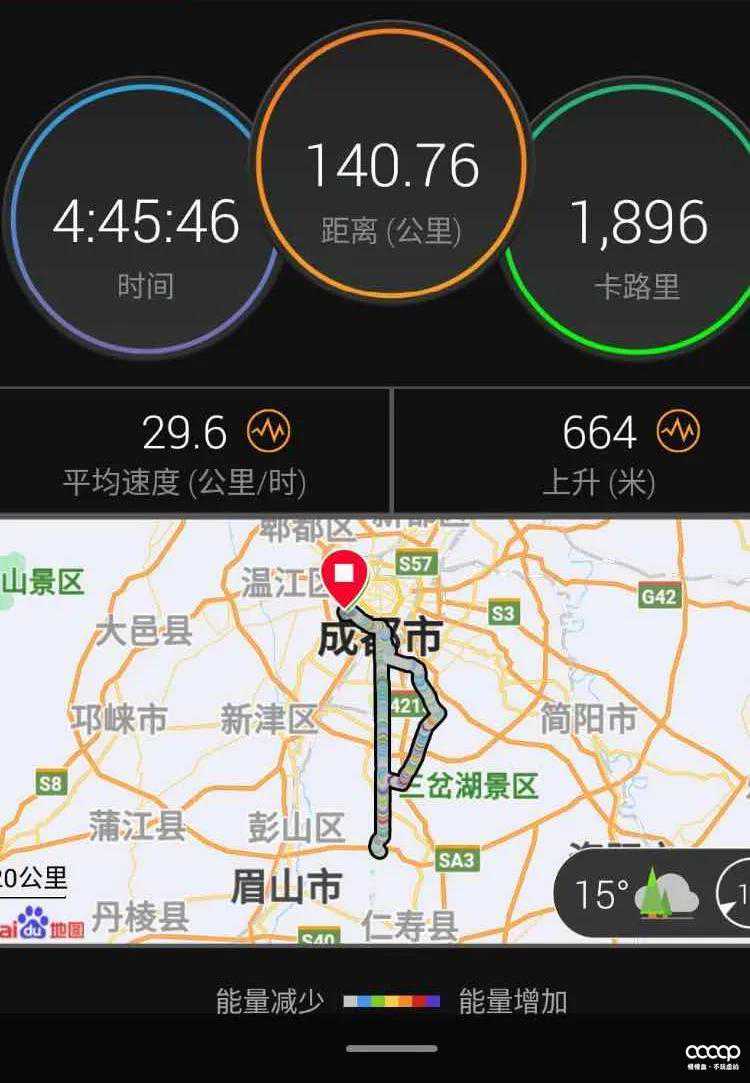Open the ascent elevation chart
750x1083 pixels.
tap(679, 432)
